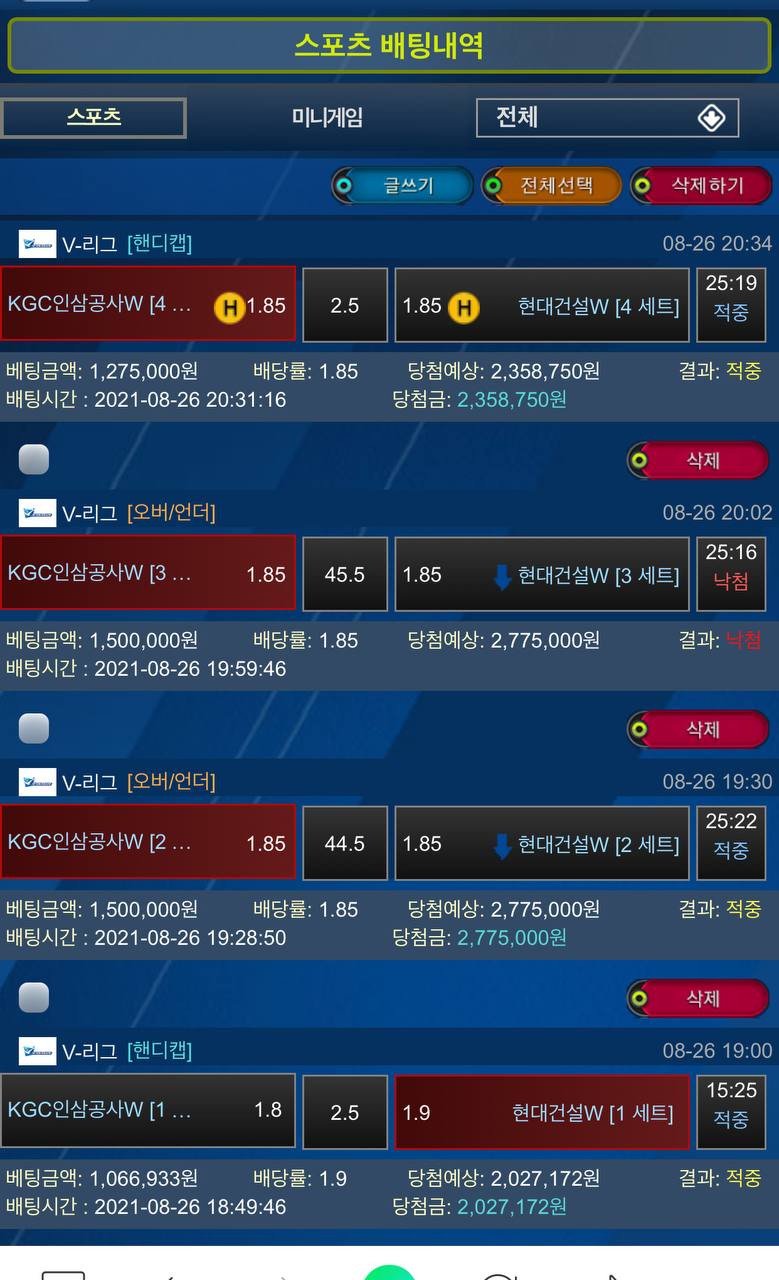This screenshot has height=1280, width=779.
Task: Tap the 글쓰기 button
Action: [403, 185]
